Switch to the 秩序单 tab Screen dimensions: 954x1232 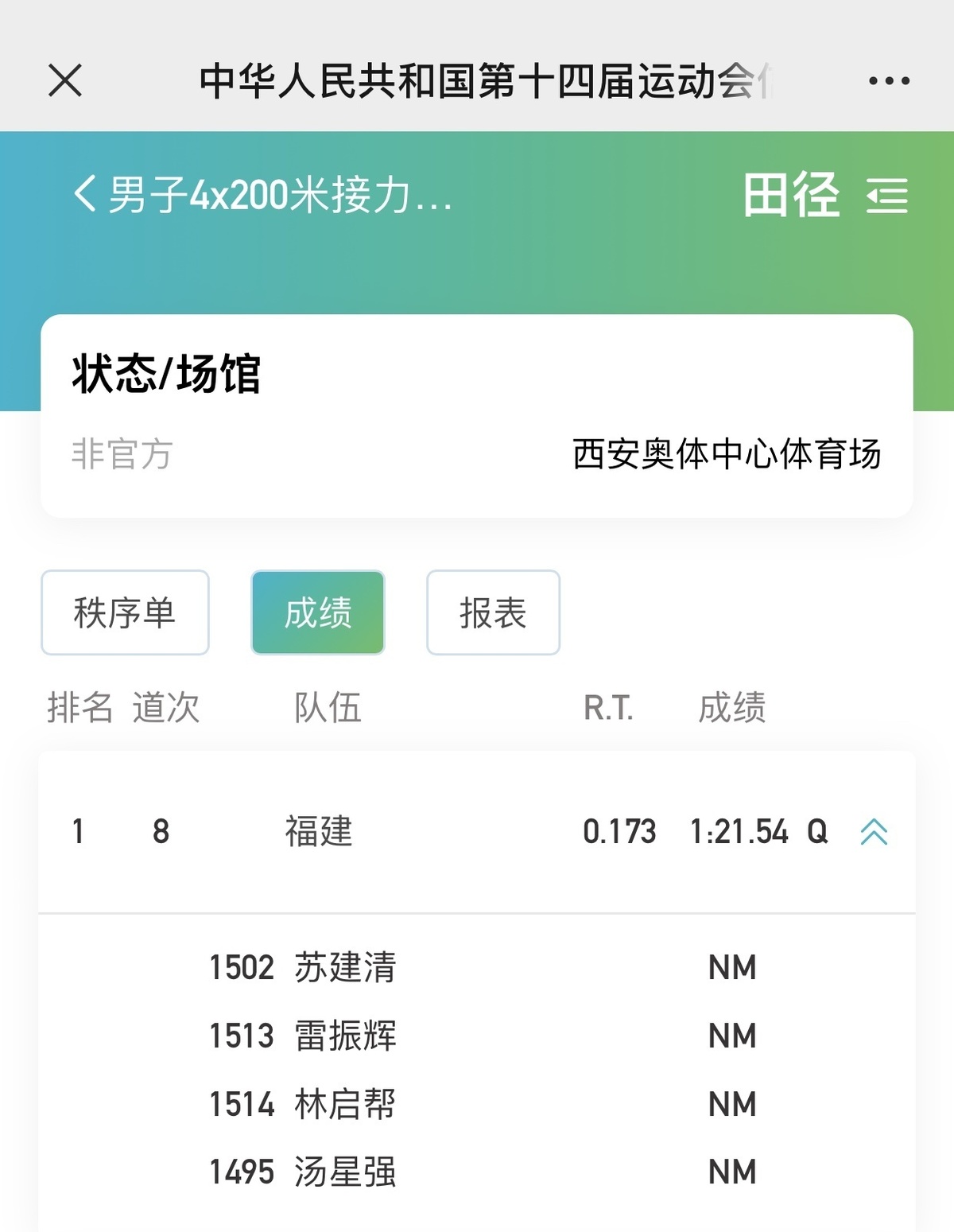125,612
